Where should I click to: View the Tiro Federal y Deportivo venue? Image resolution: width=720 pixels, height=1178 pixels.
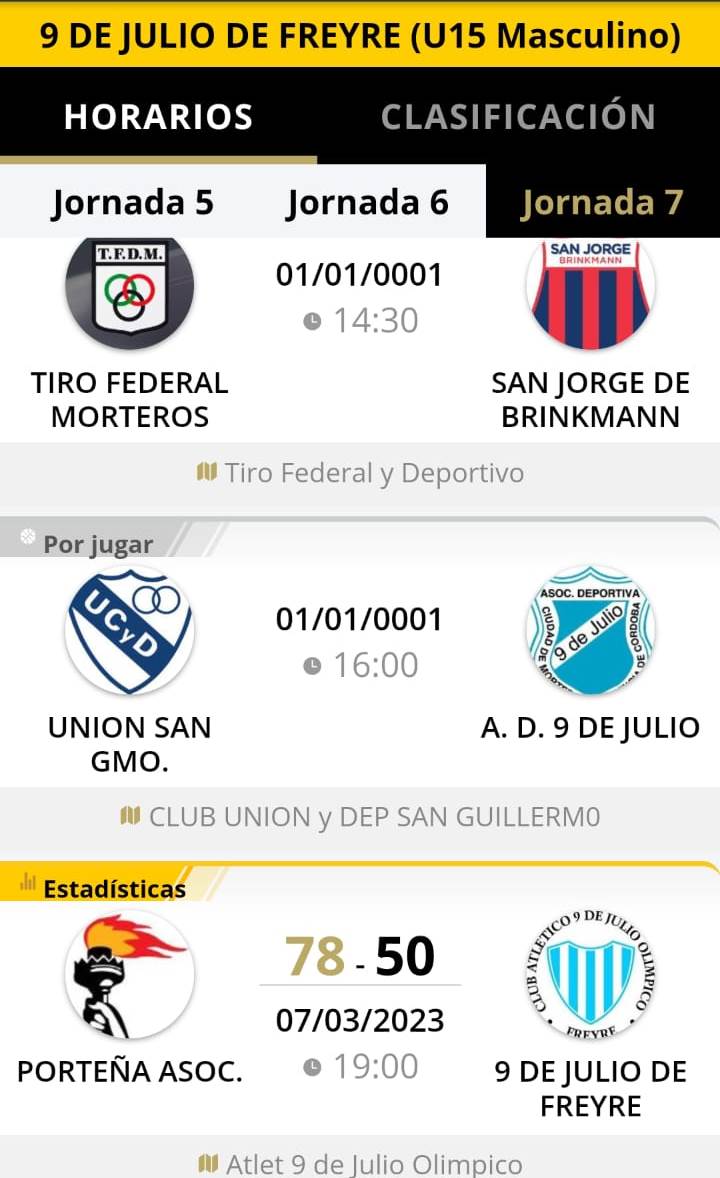coord(360,473)
